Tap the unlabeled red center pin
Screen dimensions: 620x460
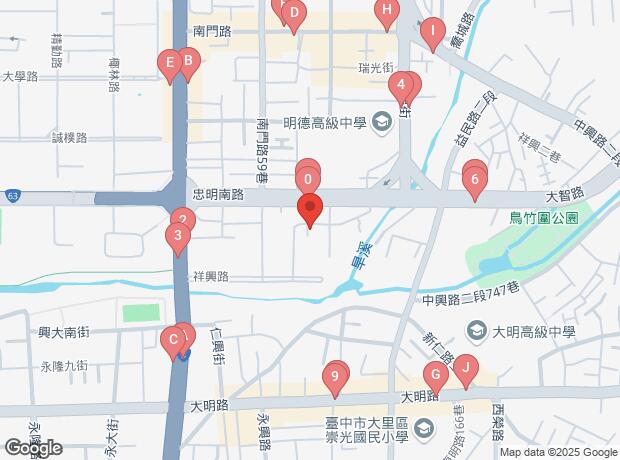coord(310,211)
